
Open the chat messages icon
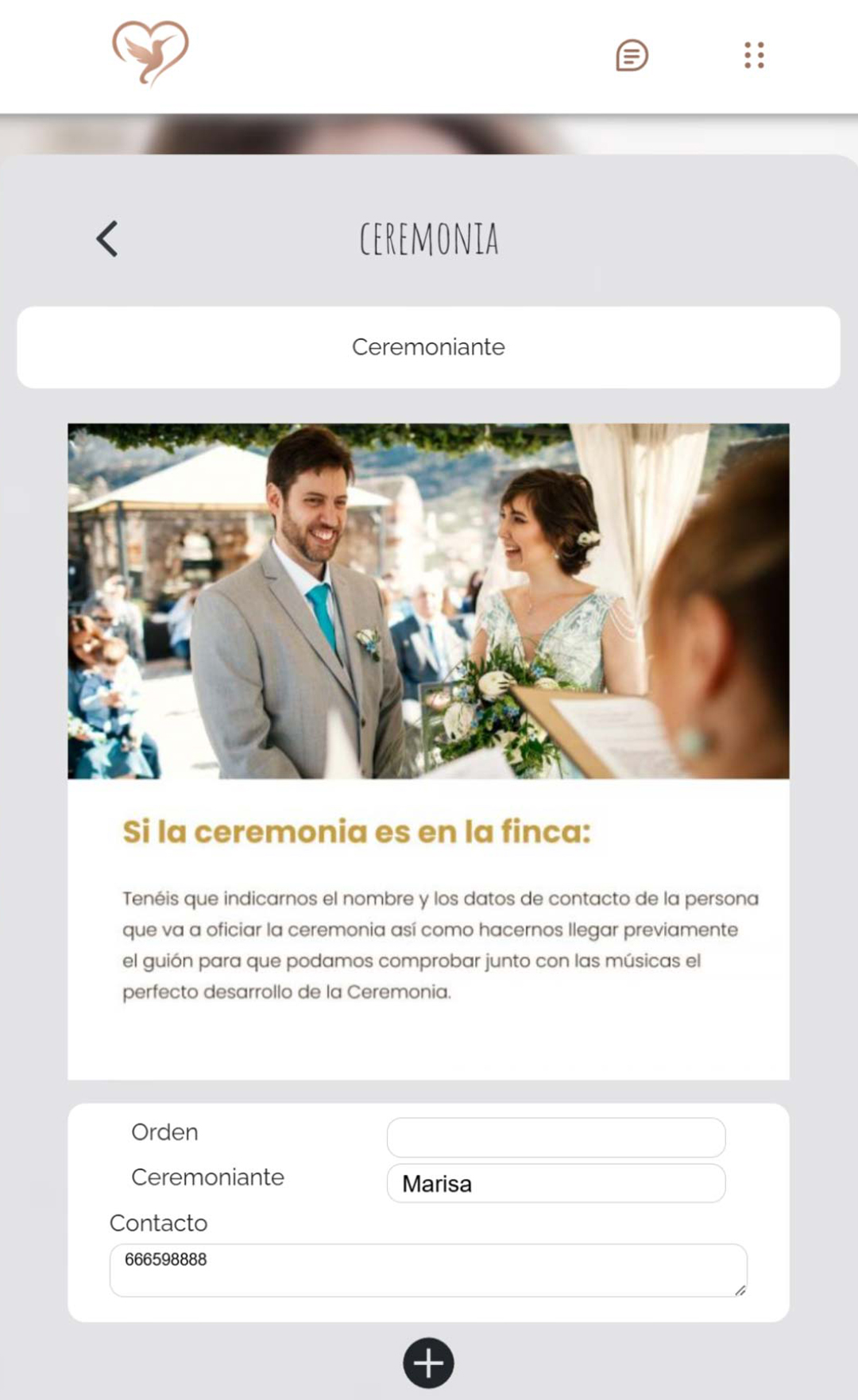632,56
